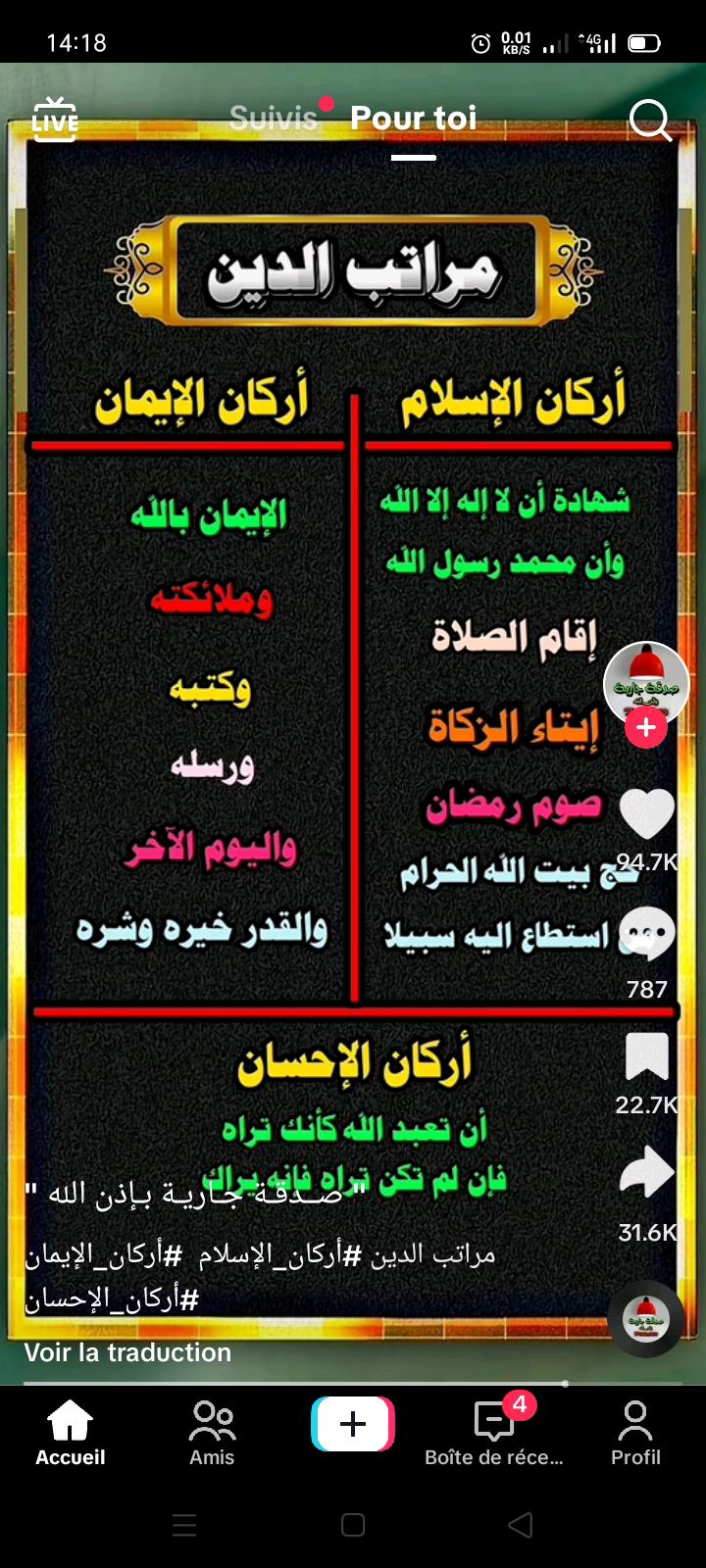
Task: Open Boîte de réception inbox
Action: 494,1433
